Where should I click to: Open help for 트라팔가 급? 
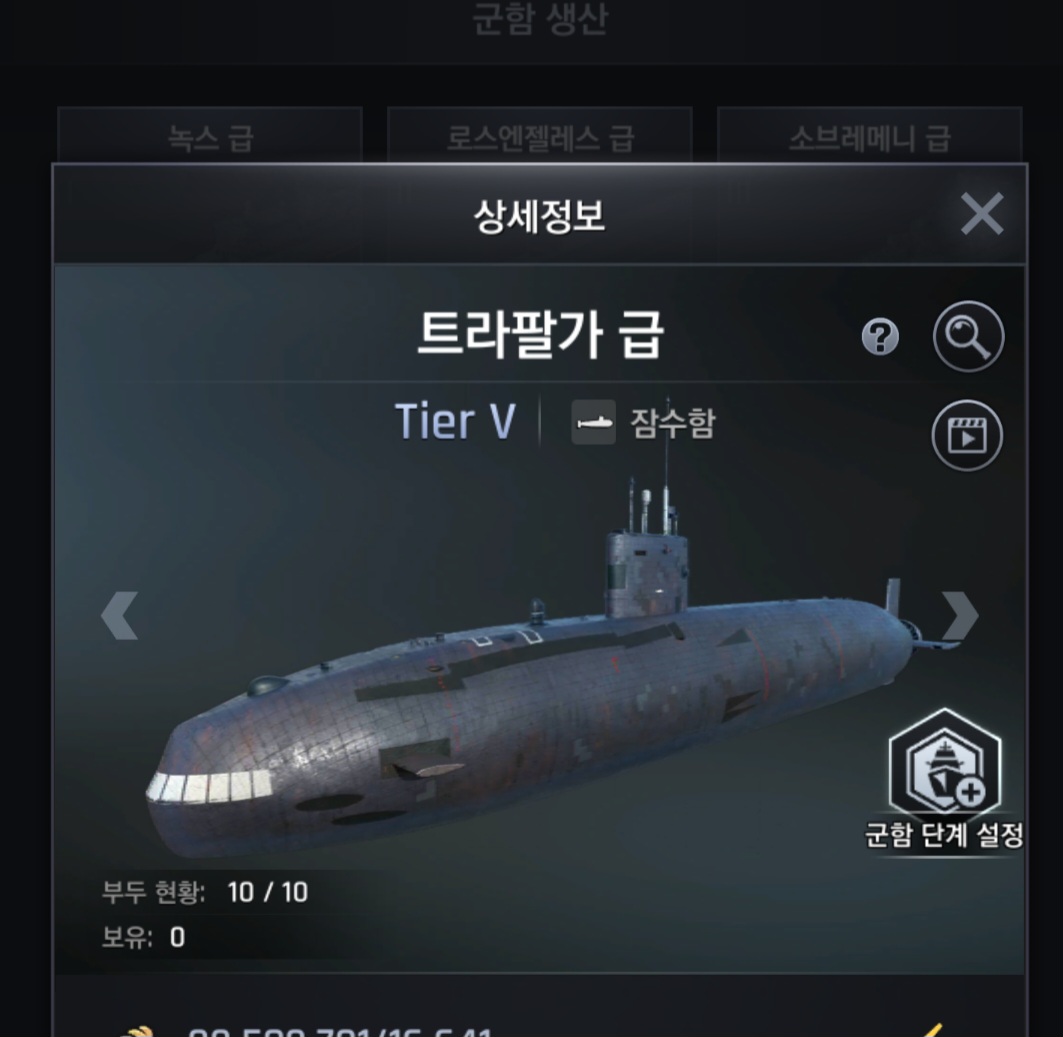(880, 338)
